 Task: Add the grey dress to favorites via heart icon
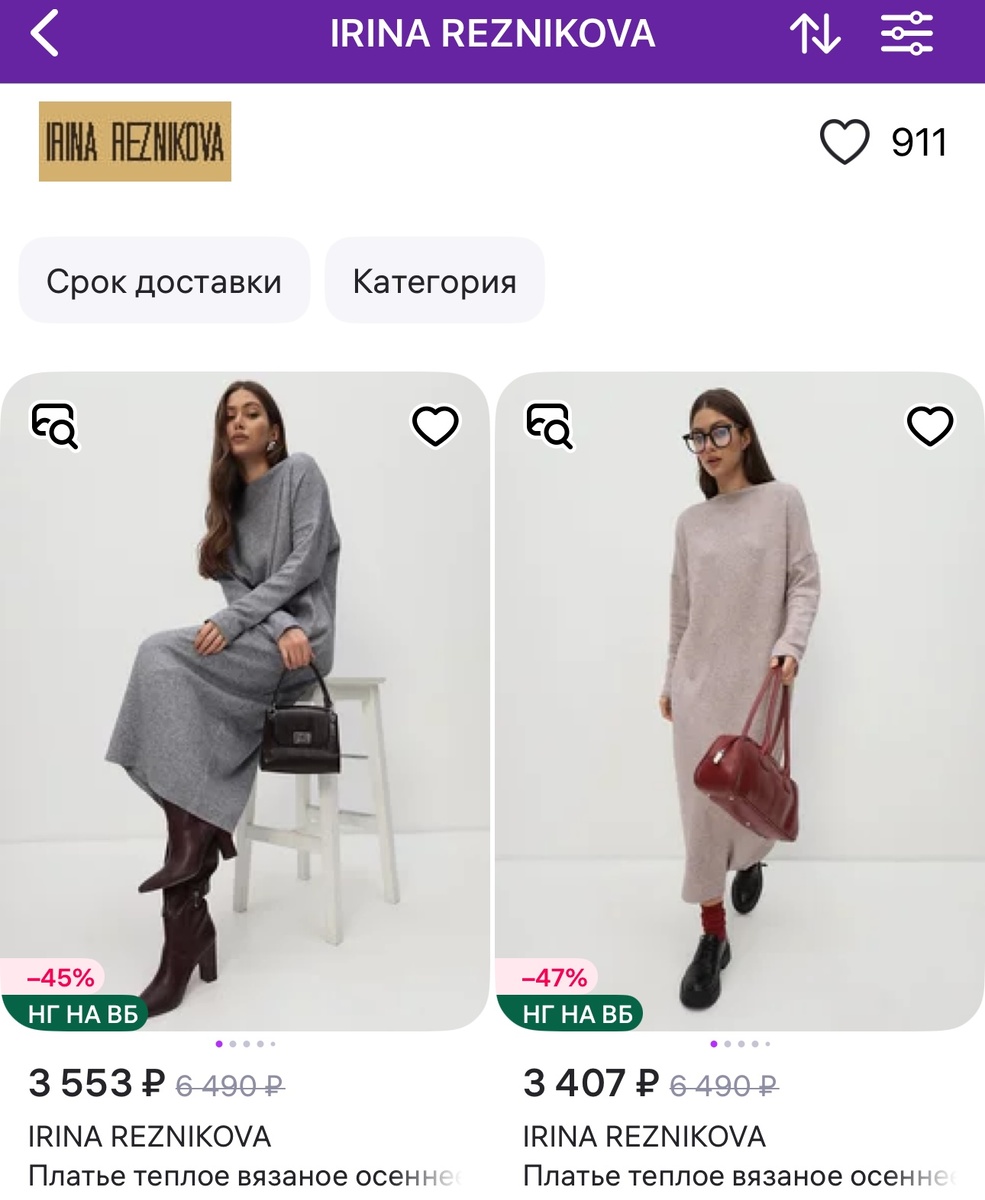point(434,424)
